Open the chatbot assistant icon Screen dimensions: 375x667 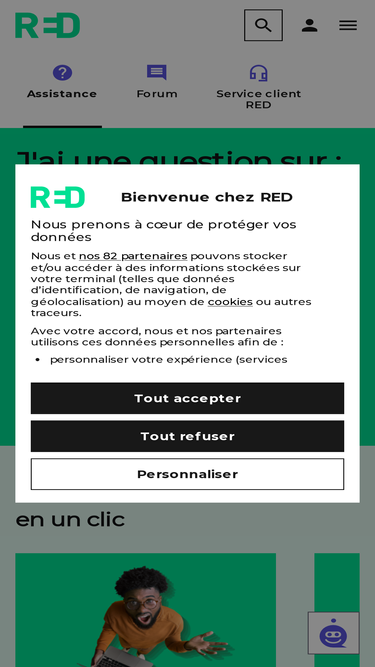tap(333, 633)
